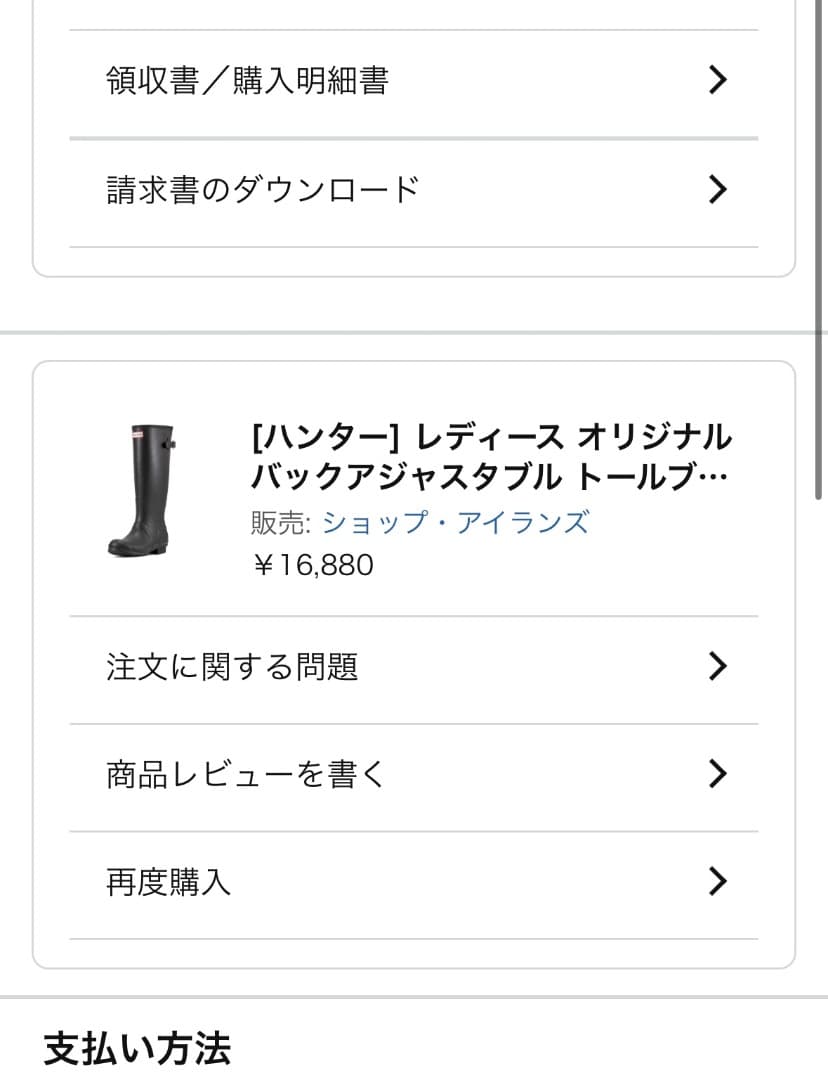Screen dimensions: 828x1080
Task: Click the bottommost chevron in the order card
Action: click(x=717, y=881)
